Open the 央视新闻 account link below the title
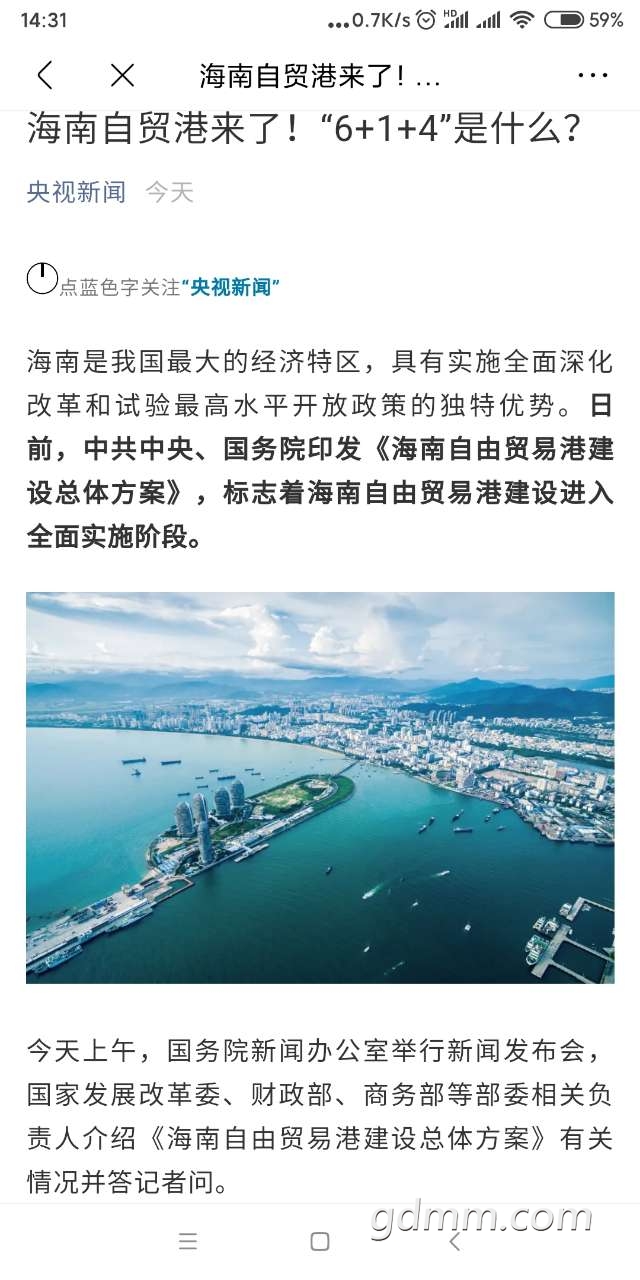The image size is (640, 1280). pyautogui.click(x=76, y=192)
